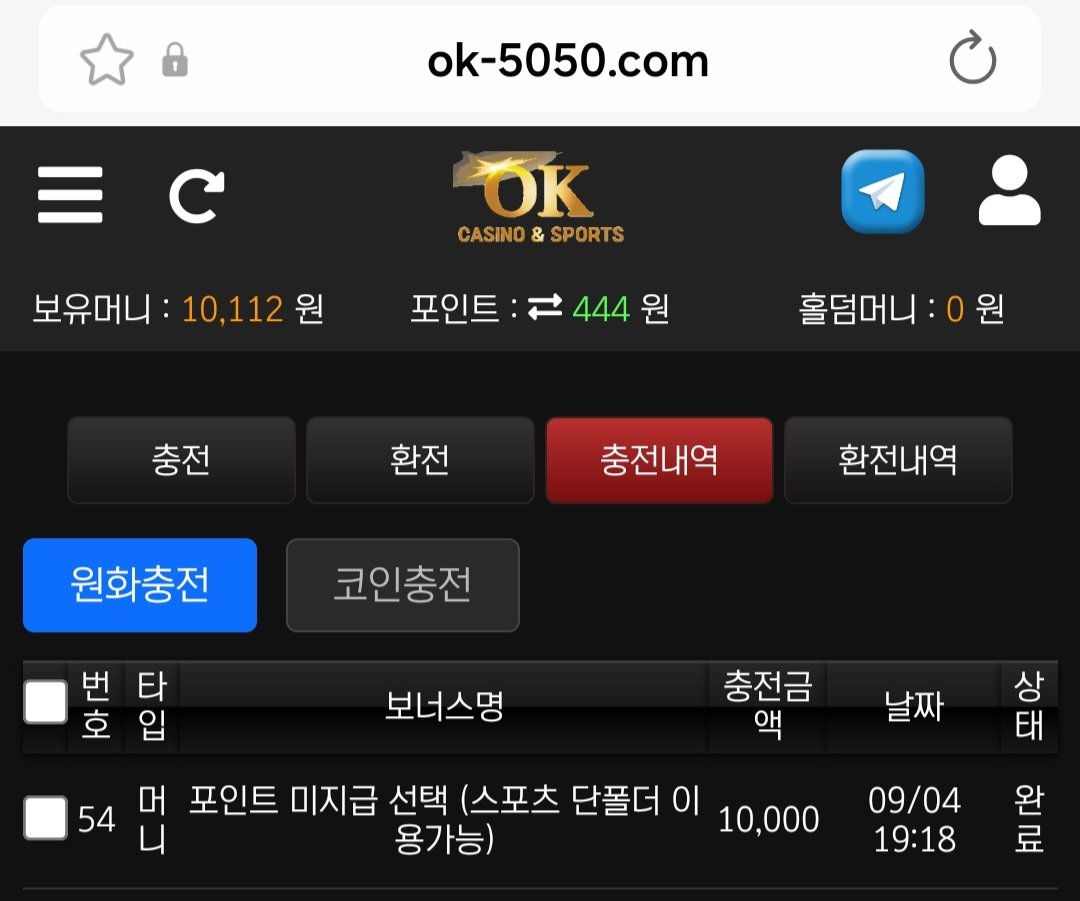This screenshot has height=901, width=1080.
Task: Open the hamburger drawer menu
Action: [70, 195]
